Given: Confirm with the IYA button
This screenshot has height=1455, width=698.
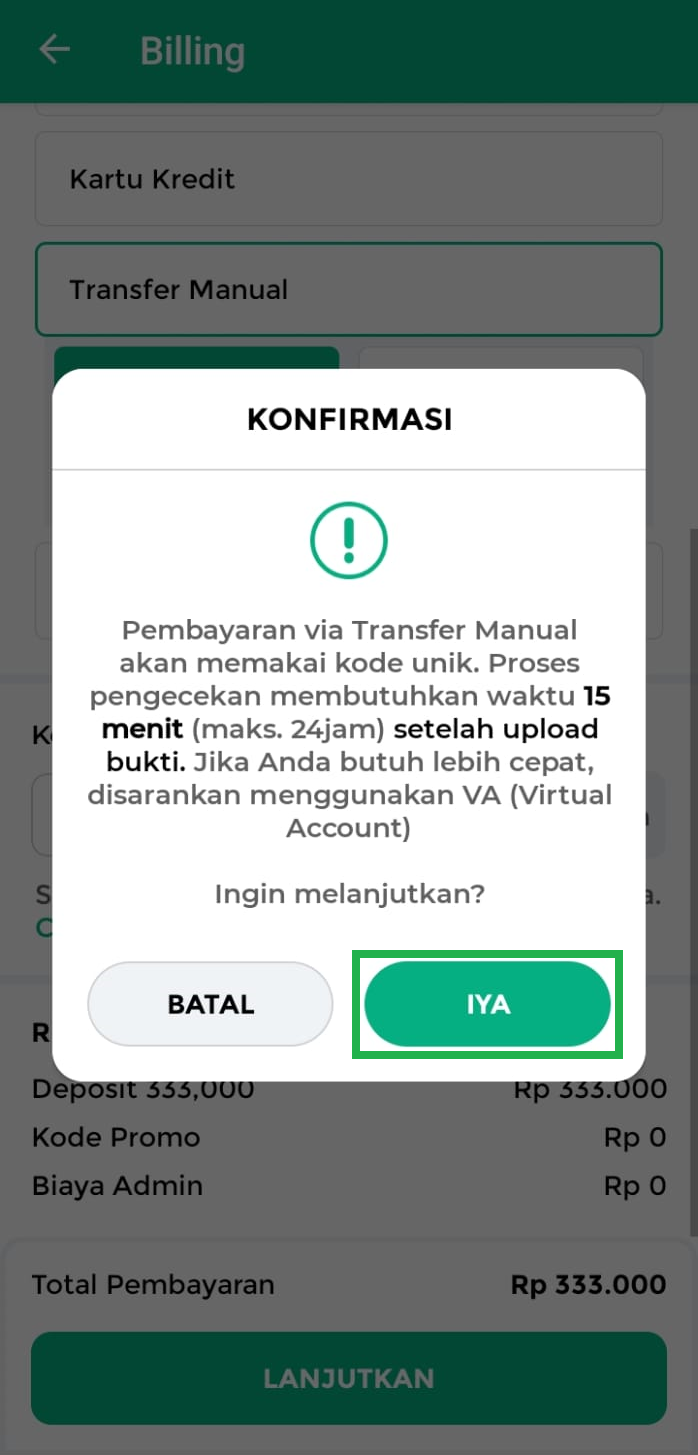Looking at the screenshot, I should coord(487,1004).
